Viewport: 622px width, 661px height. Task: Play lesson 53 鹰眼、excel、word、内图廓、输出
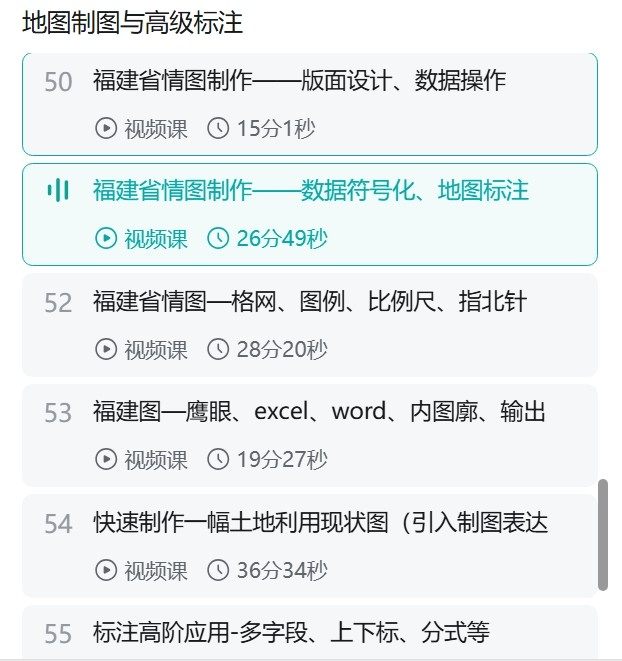[319, 412]
